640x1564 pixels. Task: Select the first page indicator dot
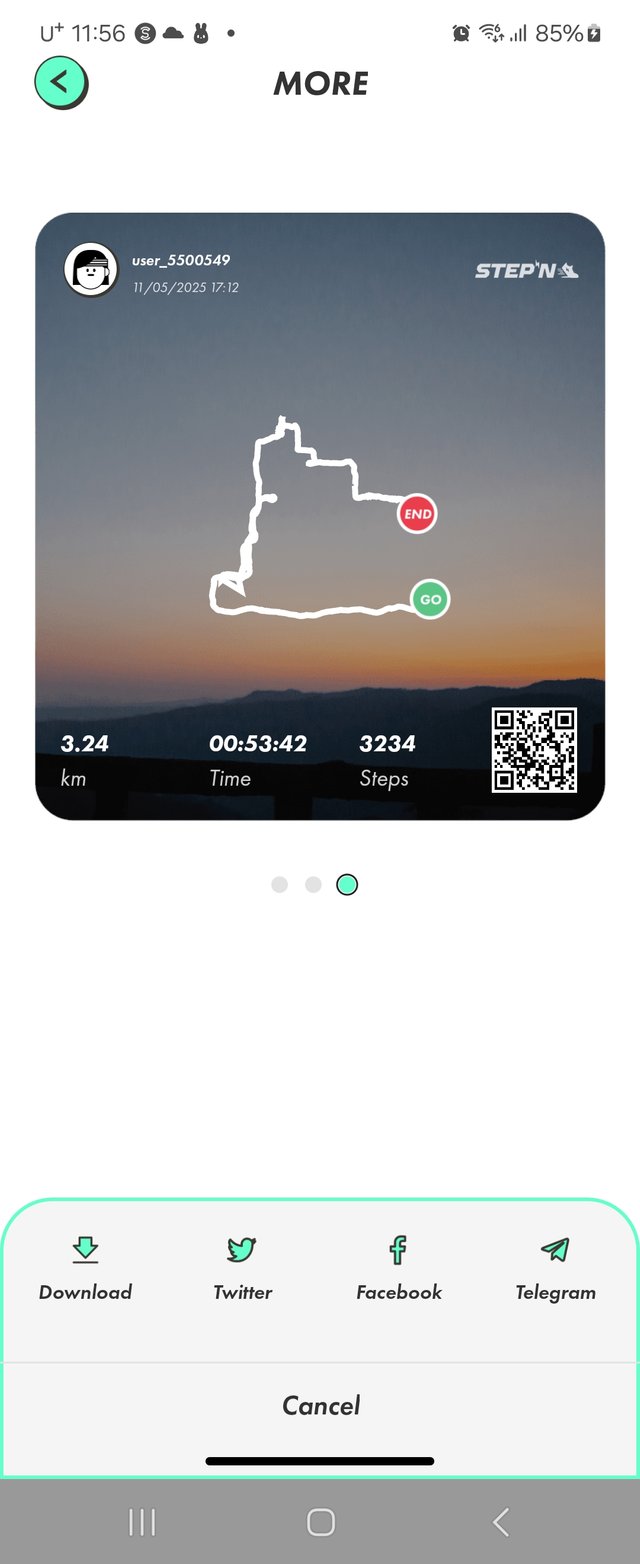pos(279,884)
